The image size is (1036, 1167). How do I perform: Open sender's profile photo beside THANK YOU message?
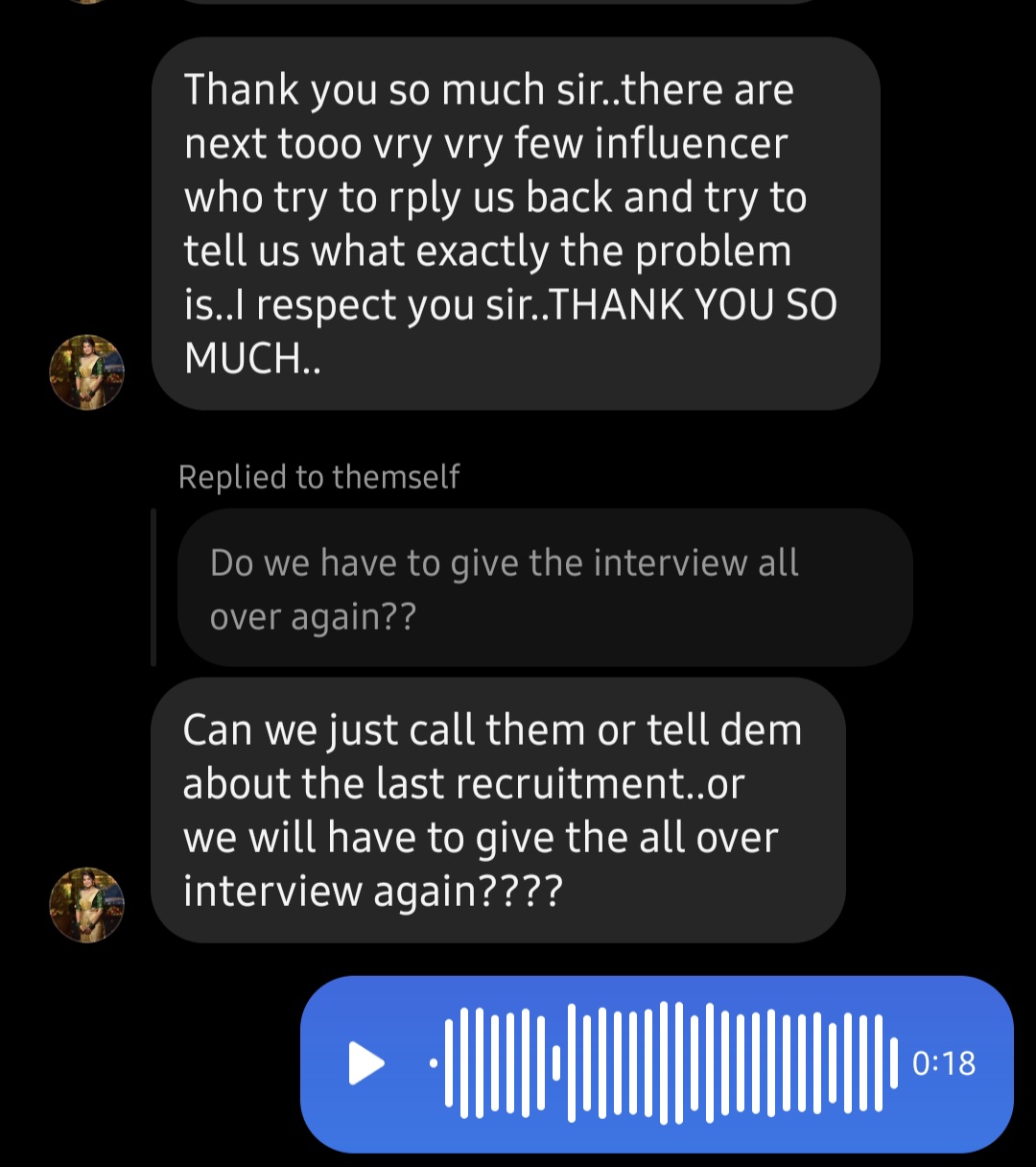pyautogui.click(x=87, y=372)
